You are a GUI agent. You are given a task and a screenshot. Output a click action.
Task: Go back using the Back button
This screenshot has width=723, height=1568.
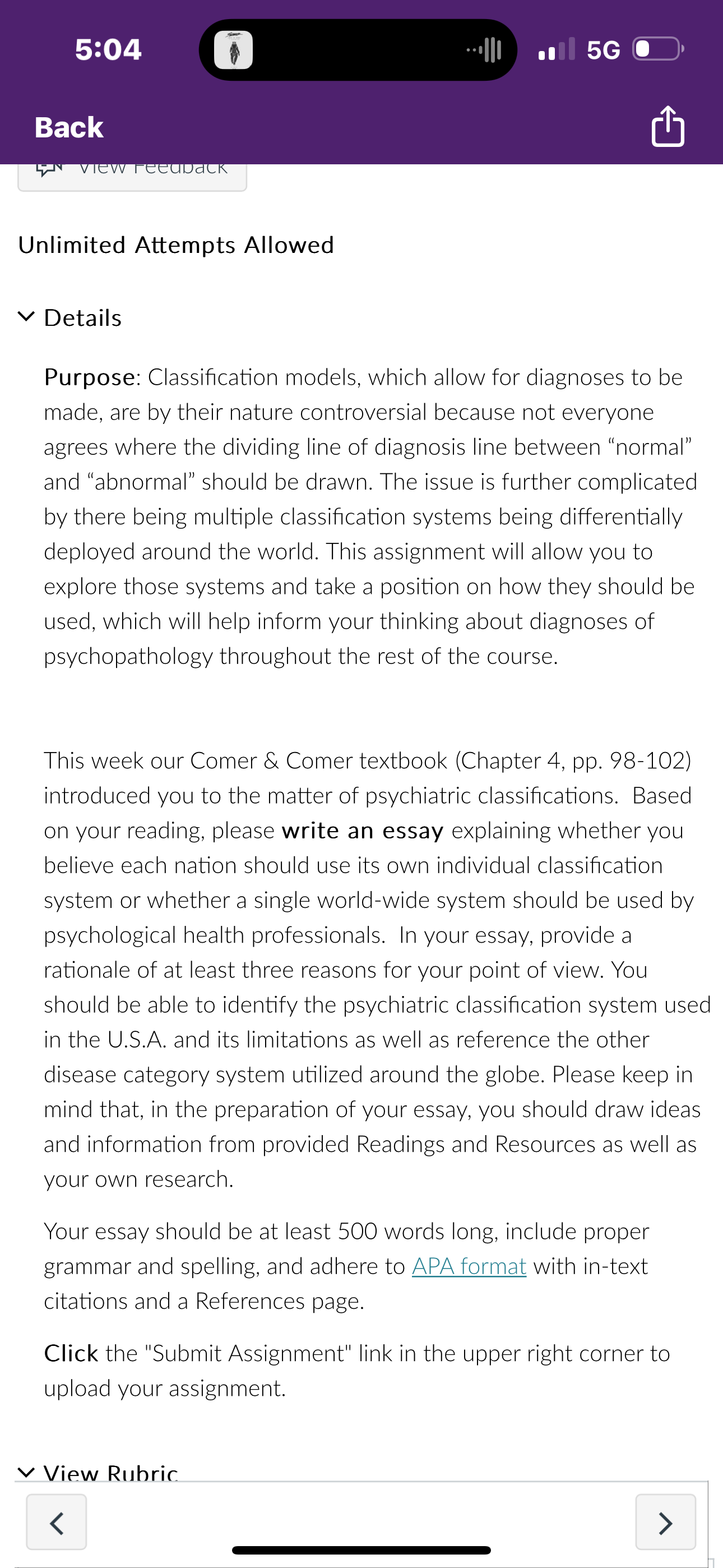pos(69,127)
